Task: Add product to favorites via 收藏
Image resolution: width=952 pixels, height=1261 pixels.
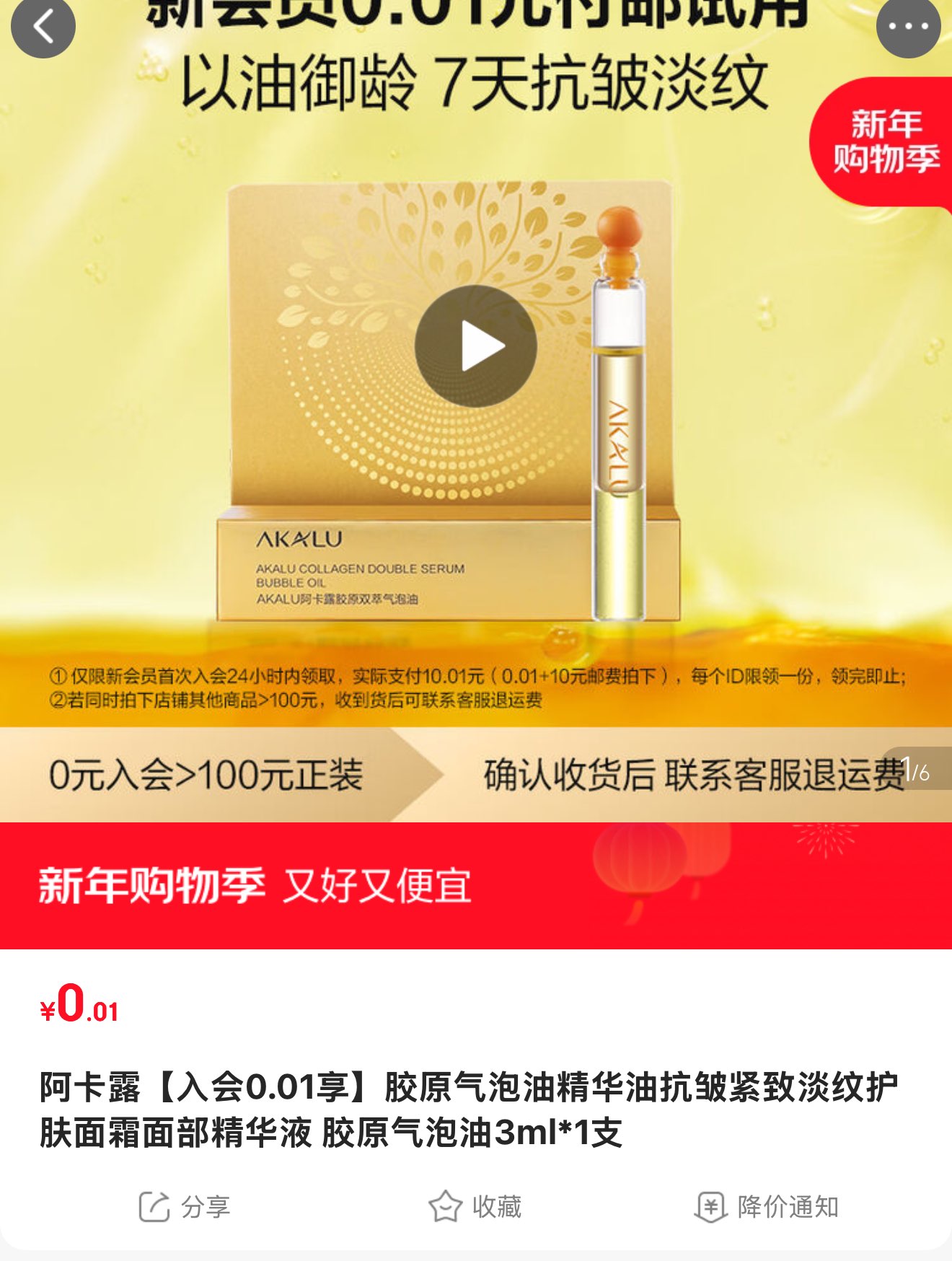Action: point(475,1206)
